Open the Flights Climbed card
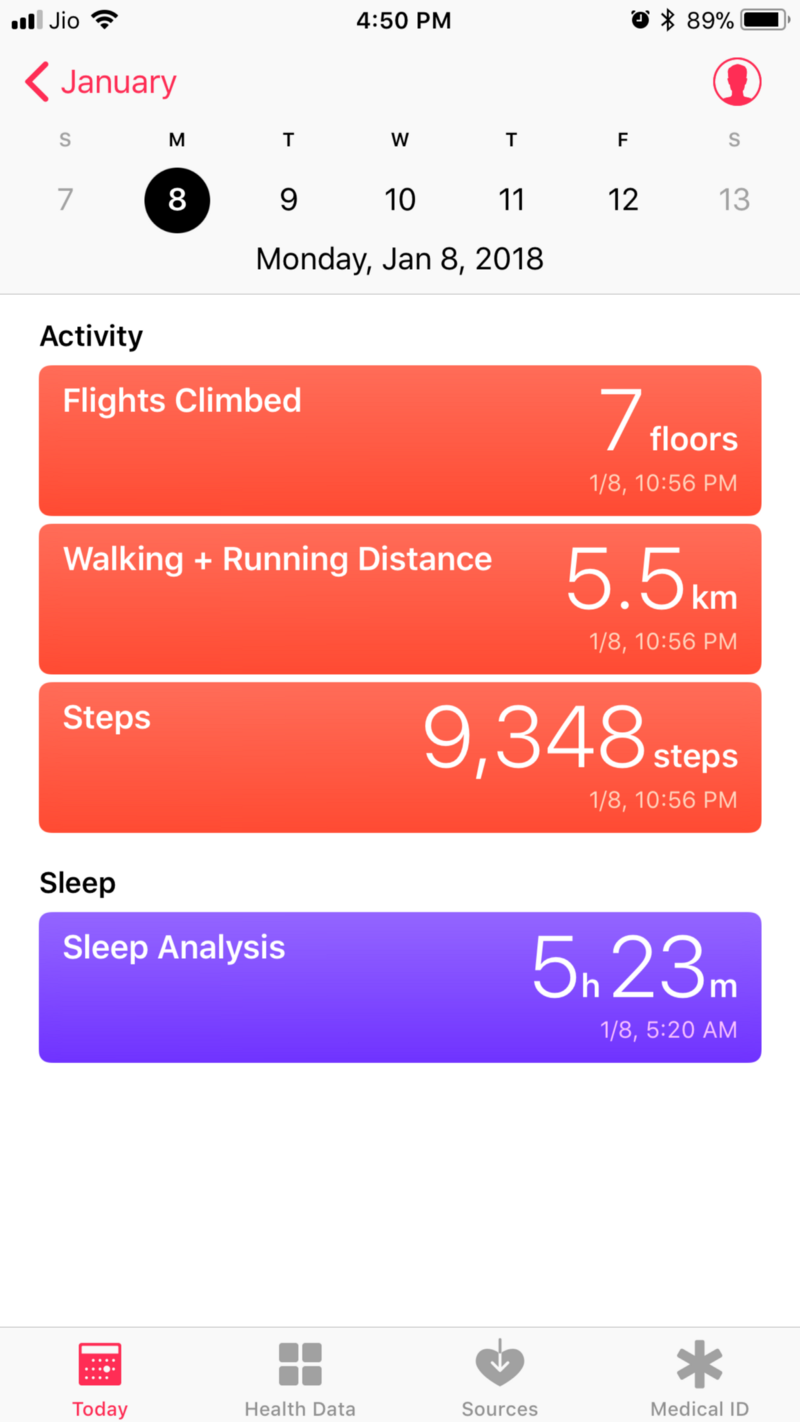The width and height of the screenshot is (800, 1422). tap(400, 440)
